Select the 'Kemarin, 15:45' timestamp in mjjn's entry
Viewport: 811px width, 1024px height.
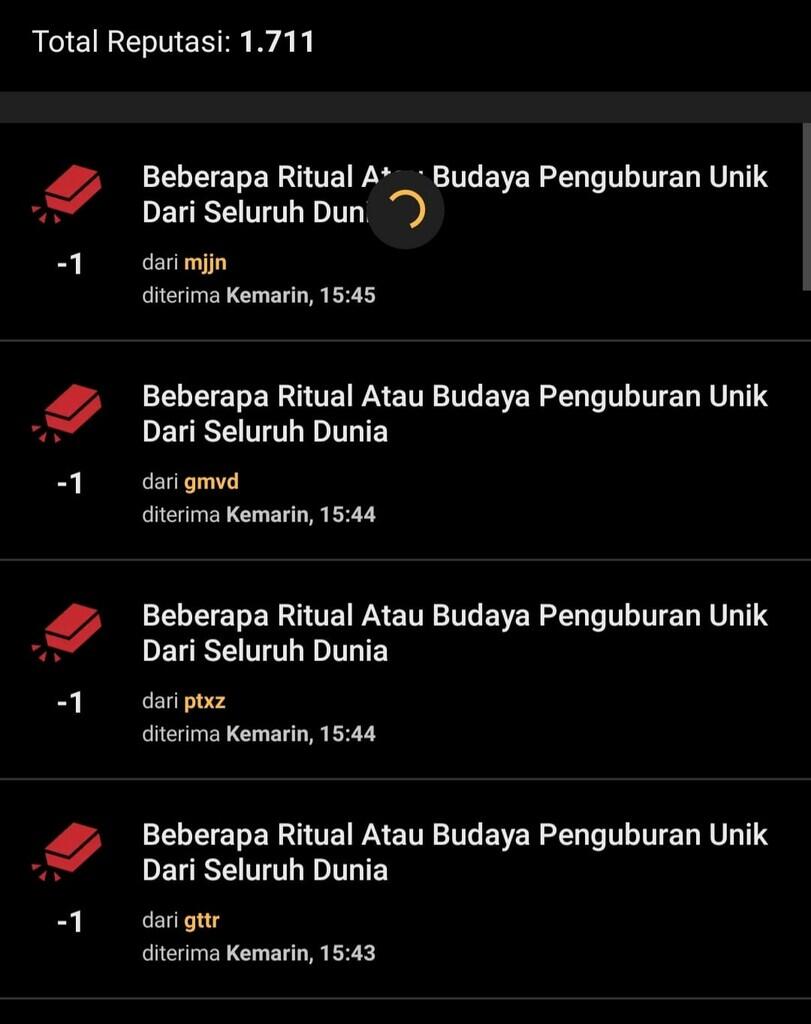300,296
